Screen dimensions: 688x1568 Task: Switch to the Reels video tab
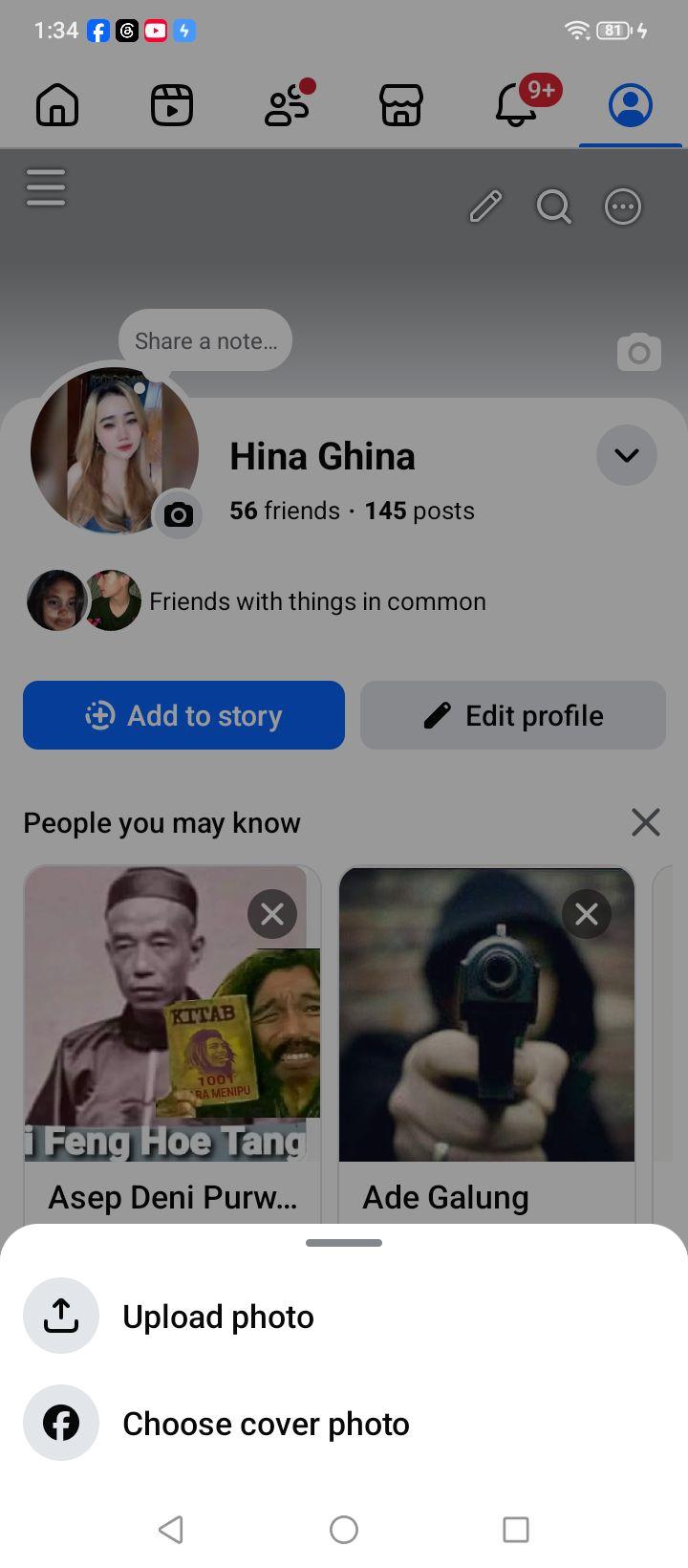coord(172,105)
